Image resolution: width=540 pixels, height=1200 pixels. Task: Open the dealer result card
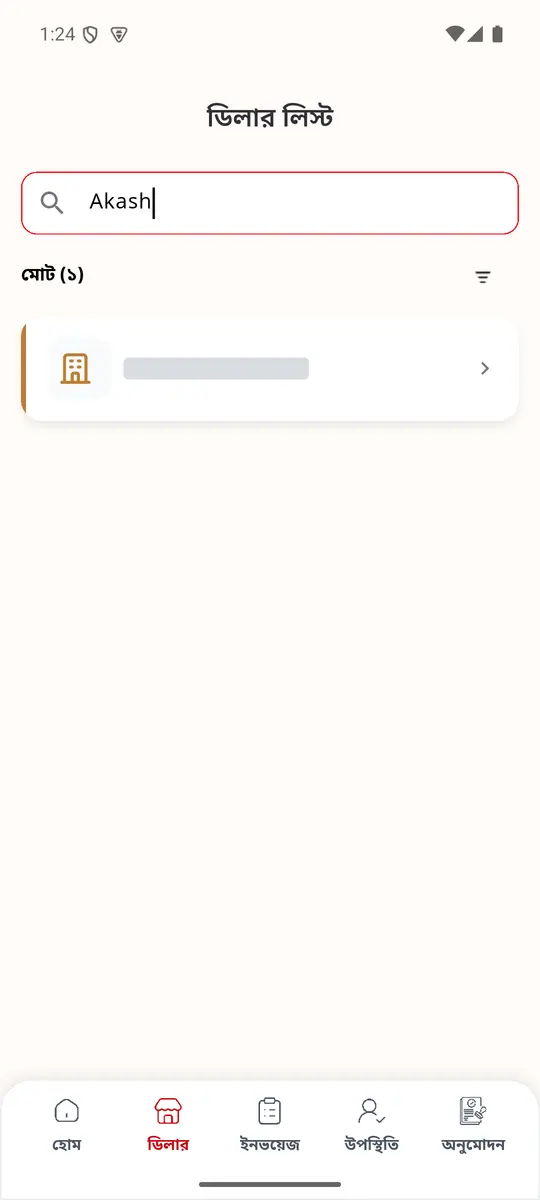click(x=270, y=369)
